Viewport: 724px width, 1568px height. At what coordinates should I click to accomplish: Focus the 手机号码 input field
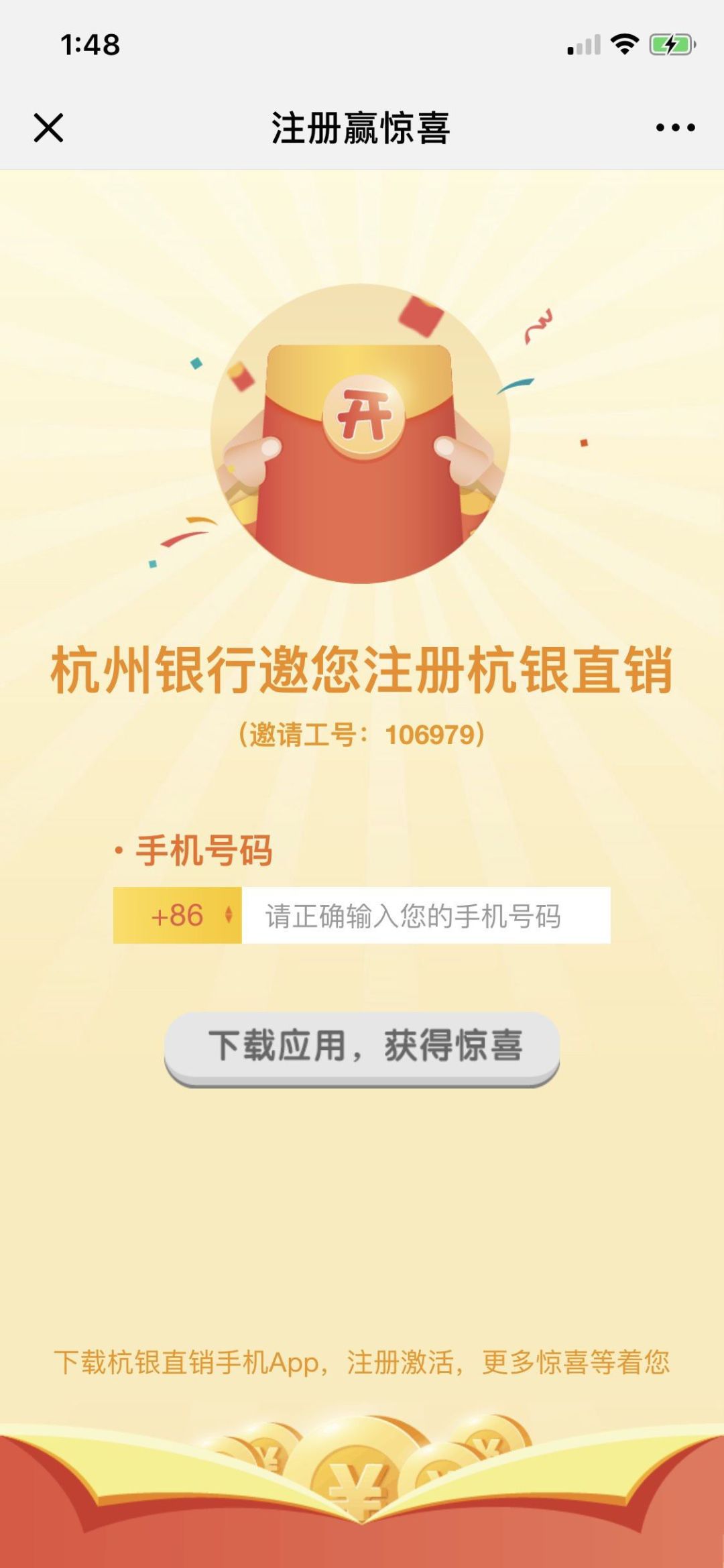click(426, 915)
